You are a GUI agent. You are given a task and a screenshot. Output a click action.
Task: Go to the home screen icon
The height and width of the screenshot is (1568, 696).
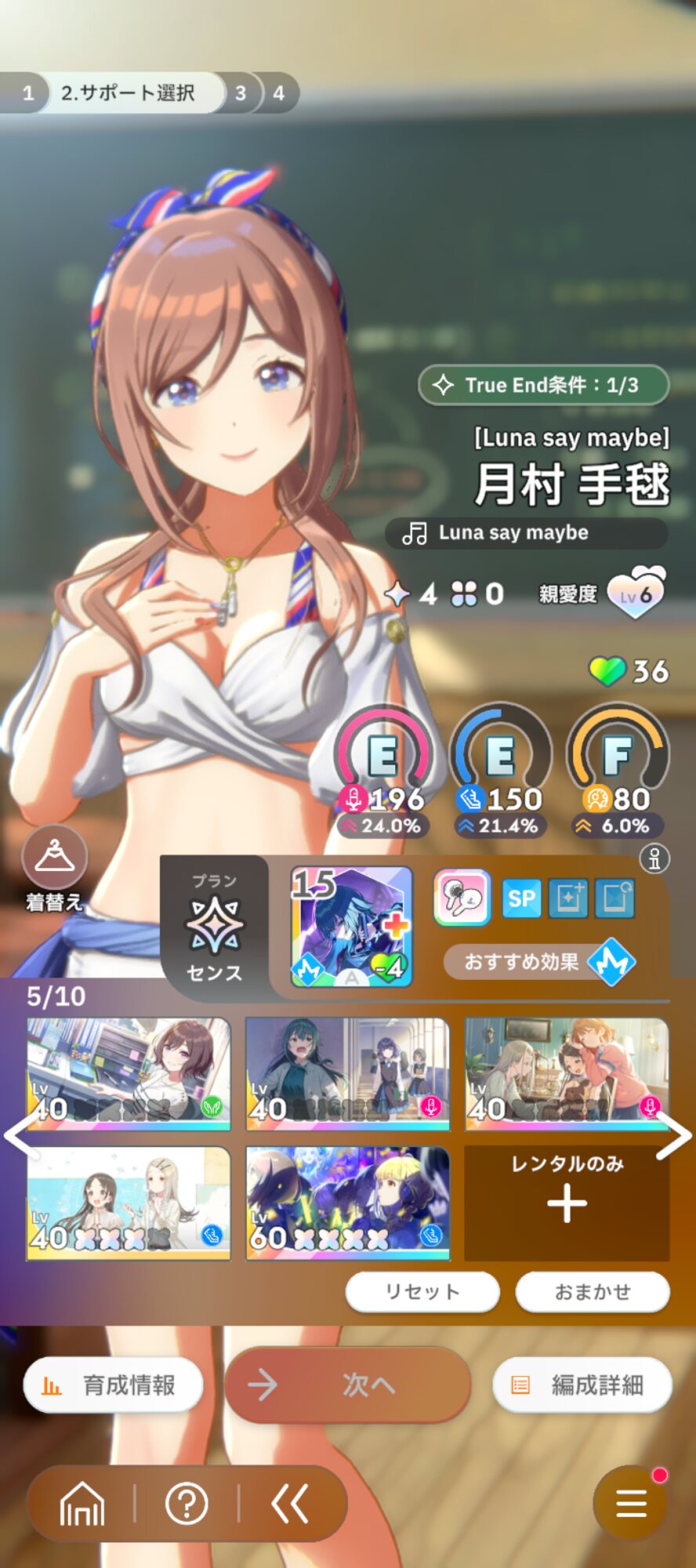82,1504
